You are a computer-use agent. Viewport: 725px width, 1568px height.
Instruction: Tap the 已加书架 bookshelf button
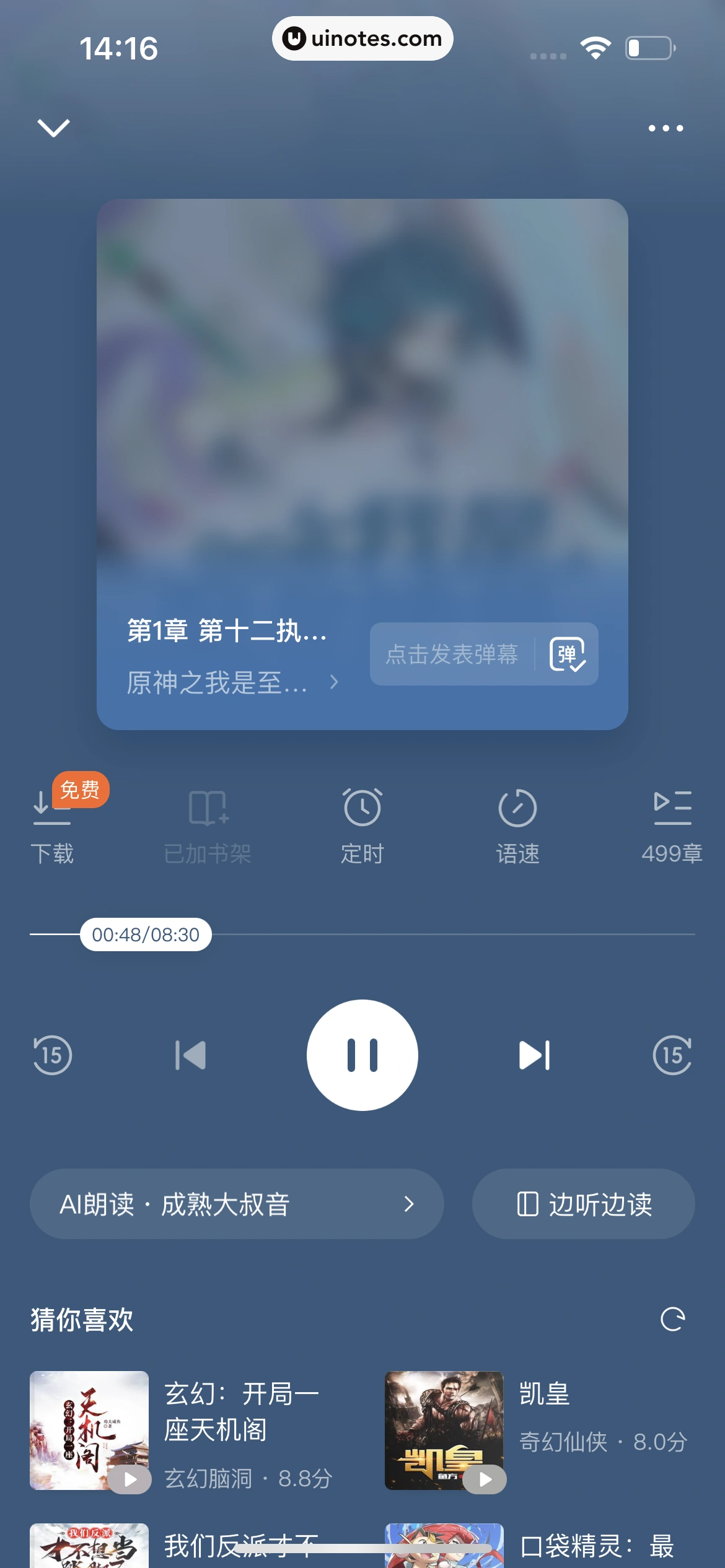tap(208, 825)
